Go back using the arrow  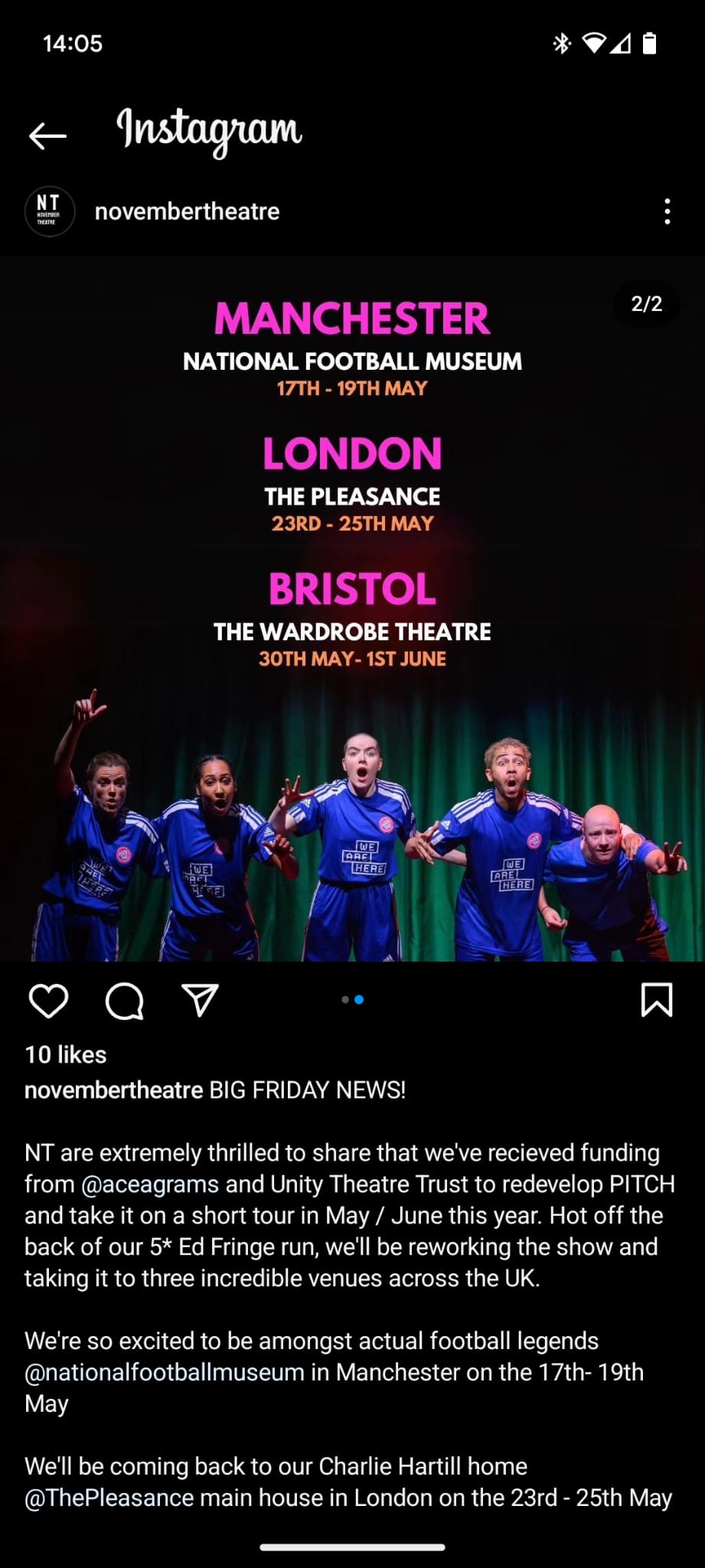click(47, 136)
